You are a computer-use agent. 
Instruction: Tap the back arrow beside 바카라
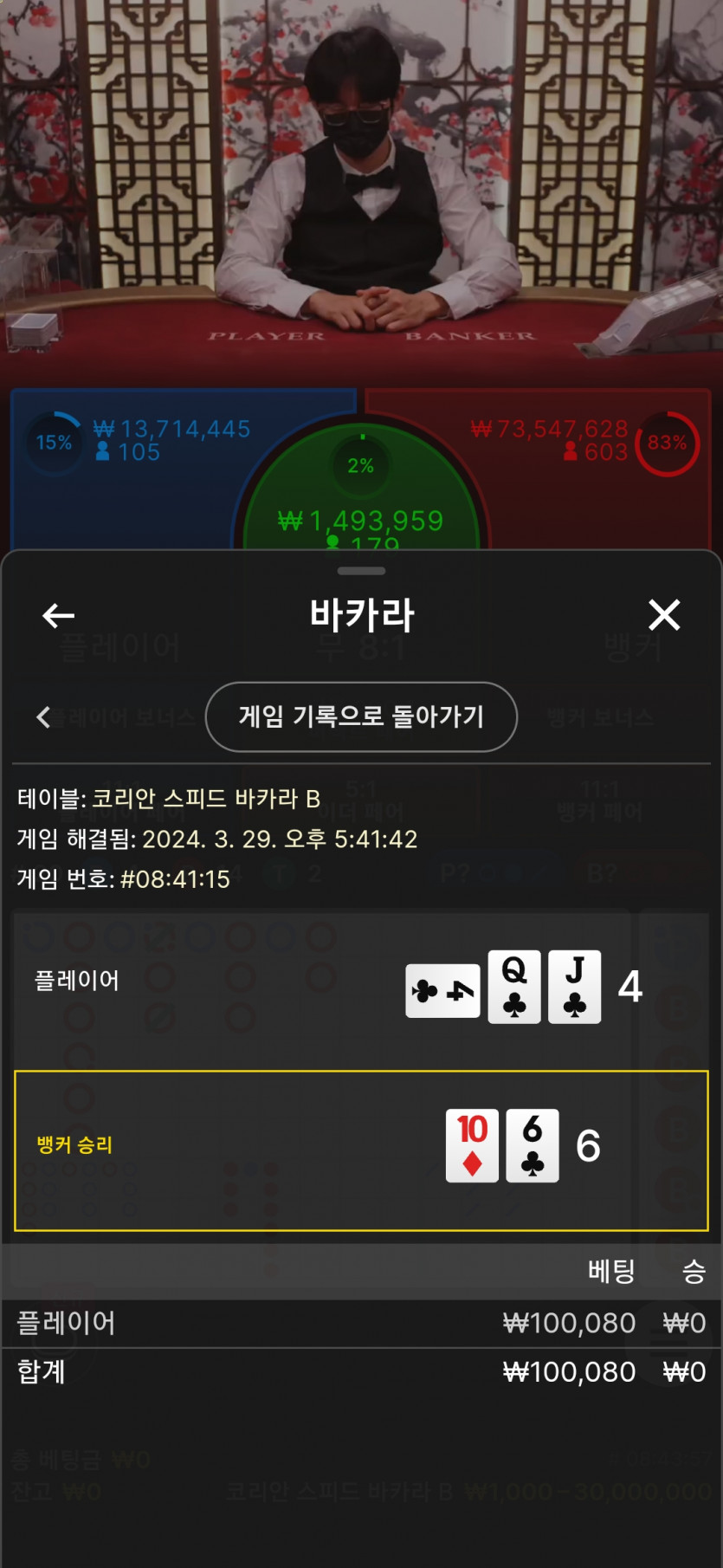[x=58, y=616]
